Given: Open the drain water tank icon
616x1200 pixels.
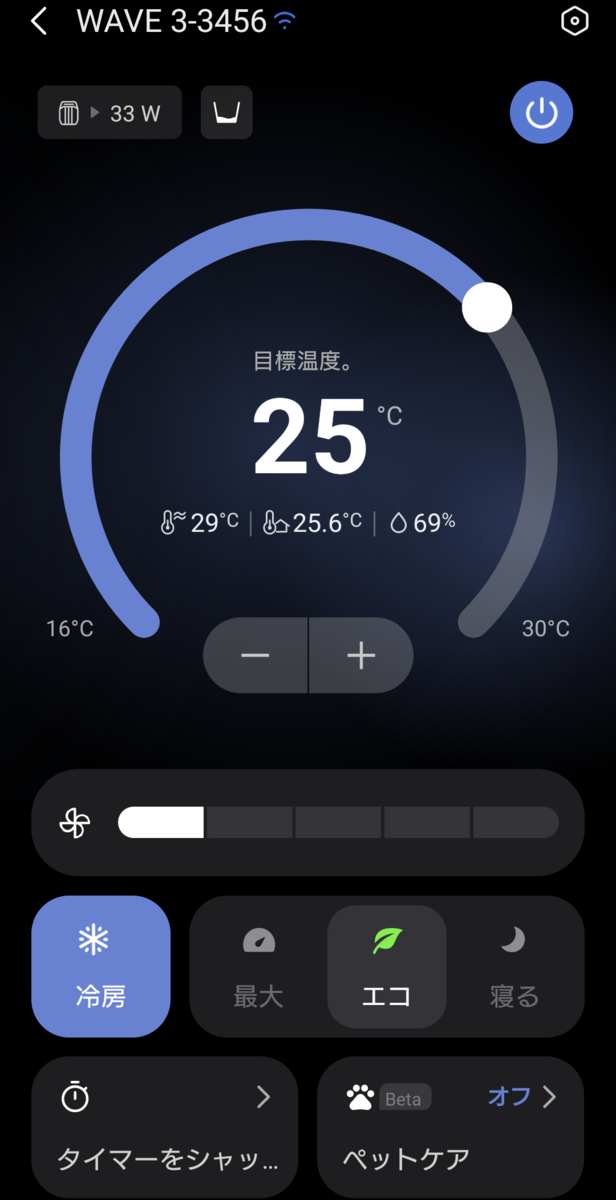Looking at the screenshot, I should click(227, 113).
